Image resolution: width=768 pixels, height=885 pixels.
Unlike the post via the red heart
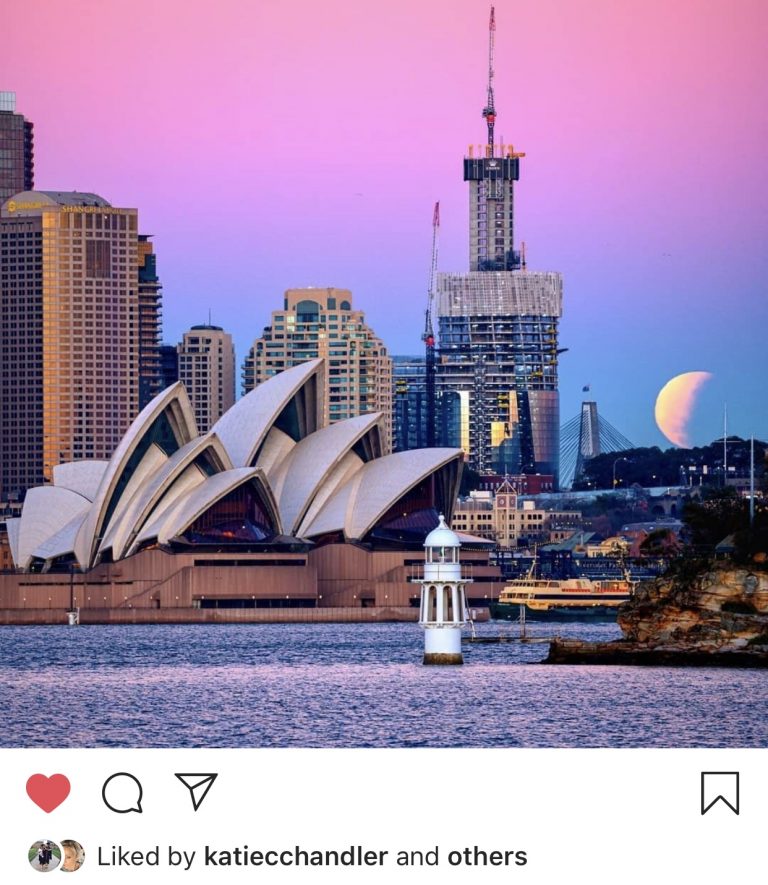(x=48, y=793)
